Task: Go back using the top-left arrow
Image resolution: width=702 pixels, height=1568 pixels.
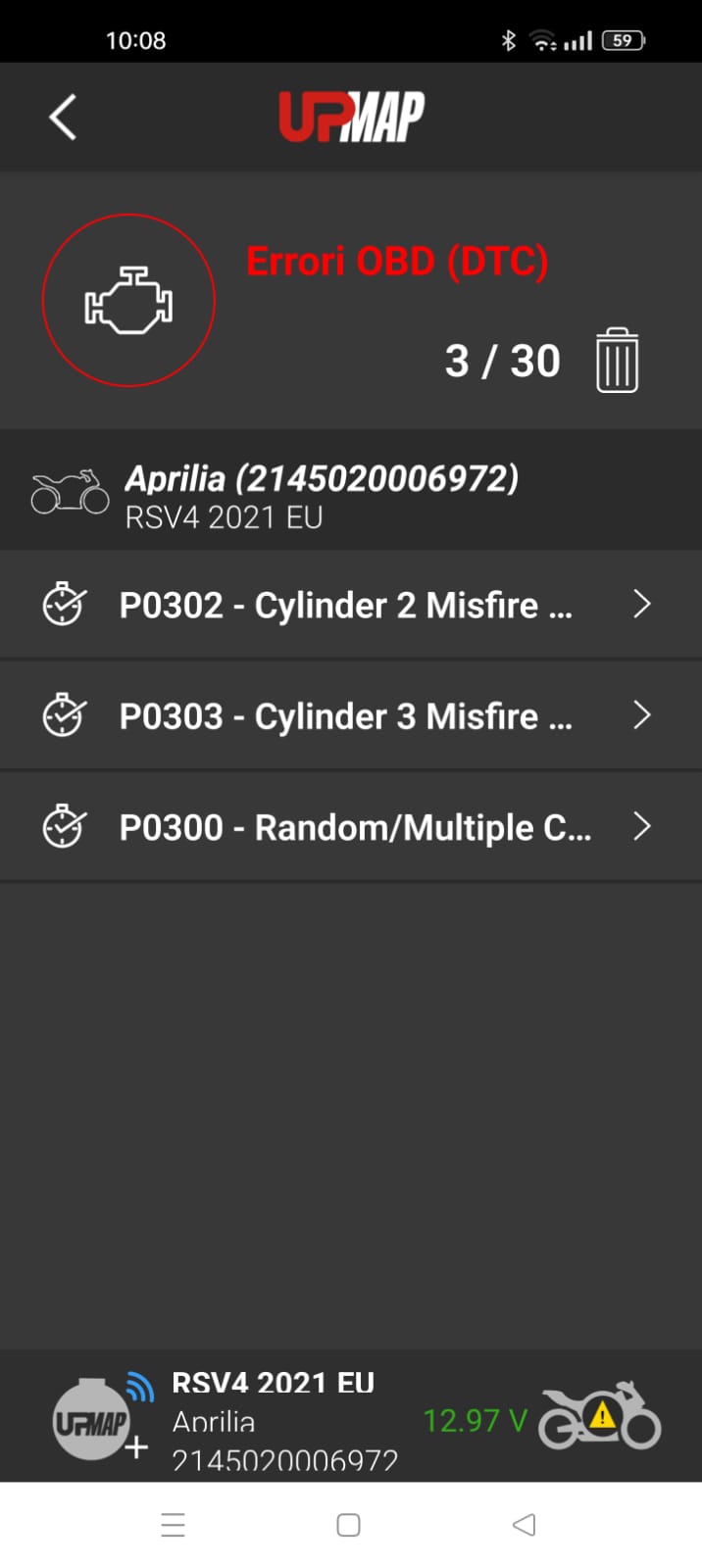Action: (63, 118)
